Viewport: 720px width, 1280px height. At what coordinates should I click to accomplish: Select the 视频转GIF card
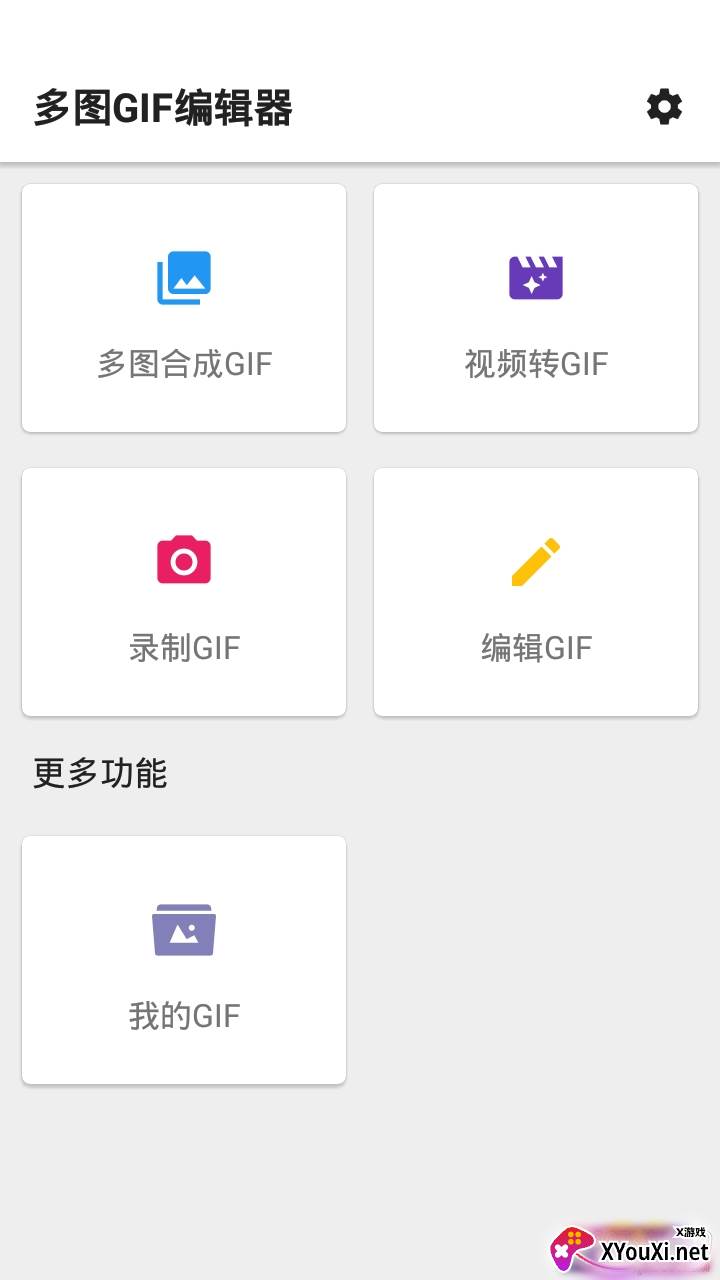536,308
